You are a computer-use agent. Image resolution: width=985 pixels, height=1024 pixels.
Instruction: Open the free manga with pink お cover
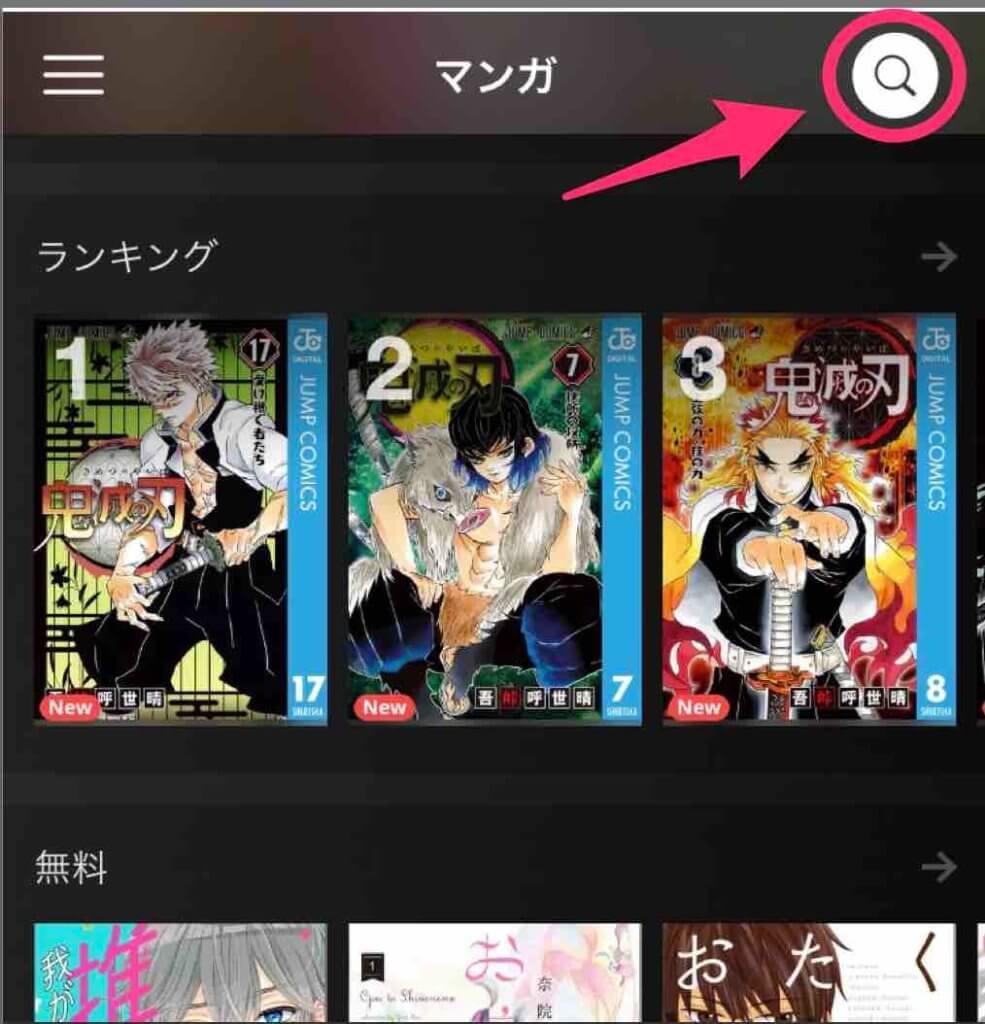point(495,972)
